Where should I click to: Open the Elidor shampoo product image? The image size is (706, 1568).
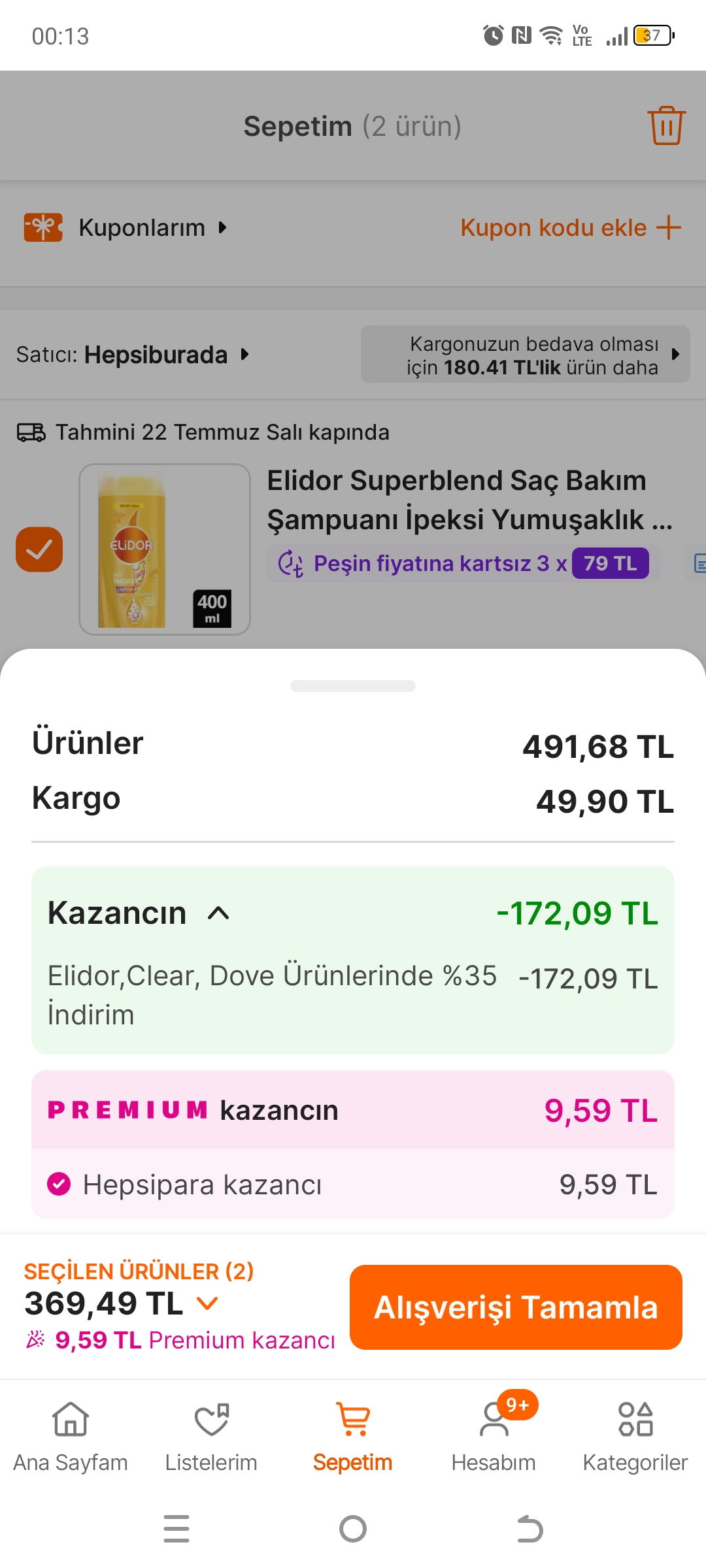[x=165, y=549]
